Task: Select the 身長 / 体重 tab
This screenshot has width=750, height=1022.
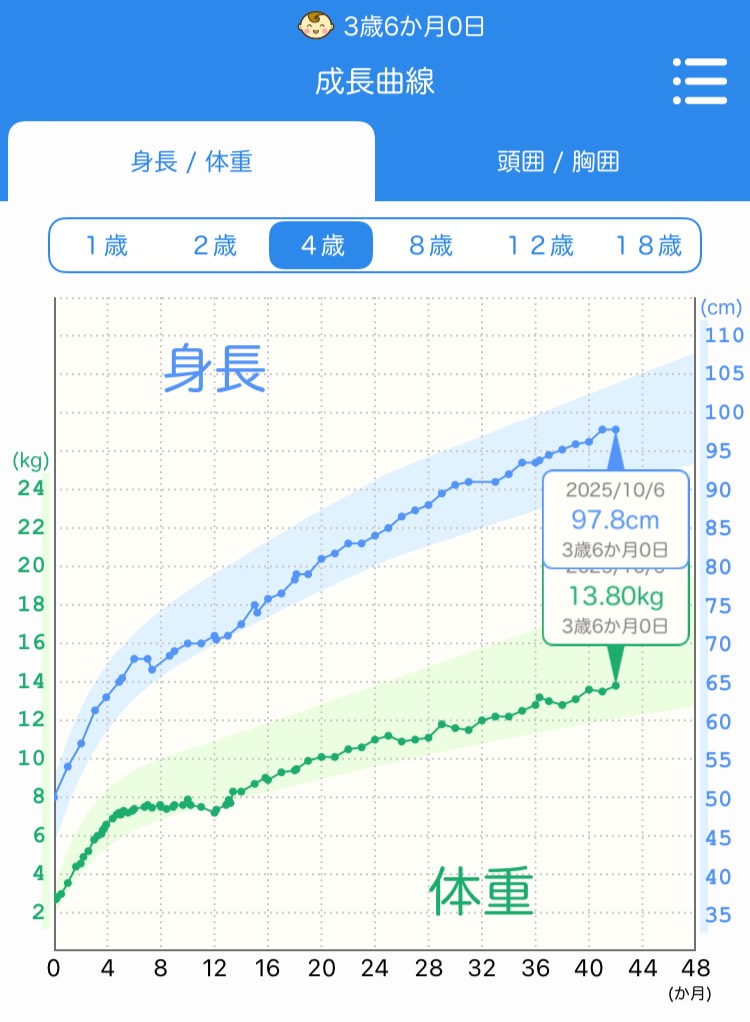Action: coord(191,162)
